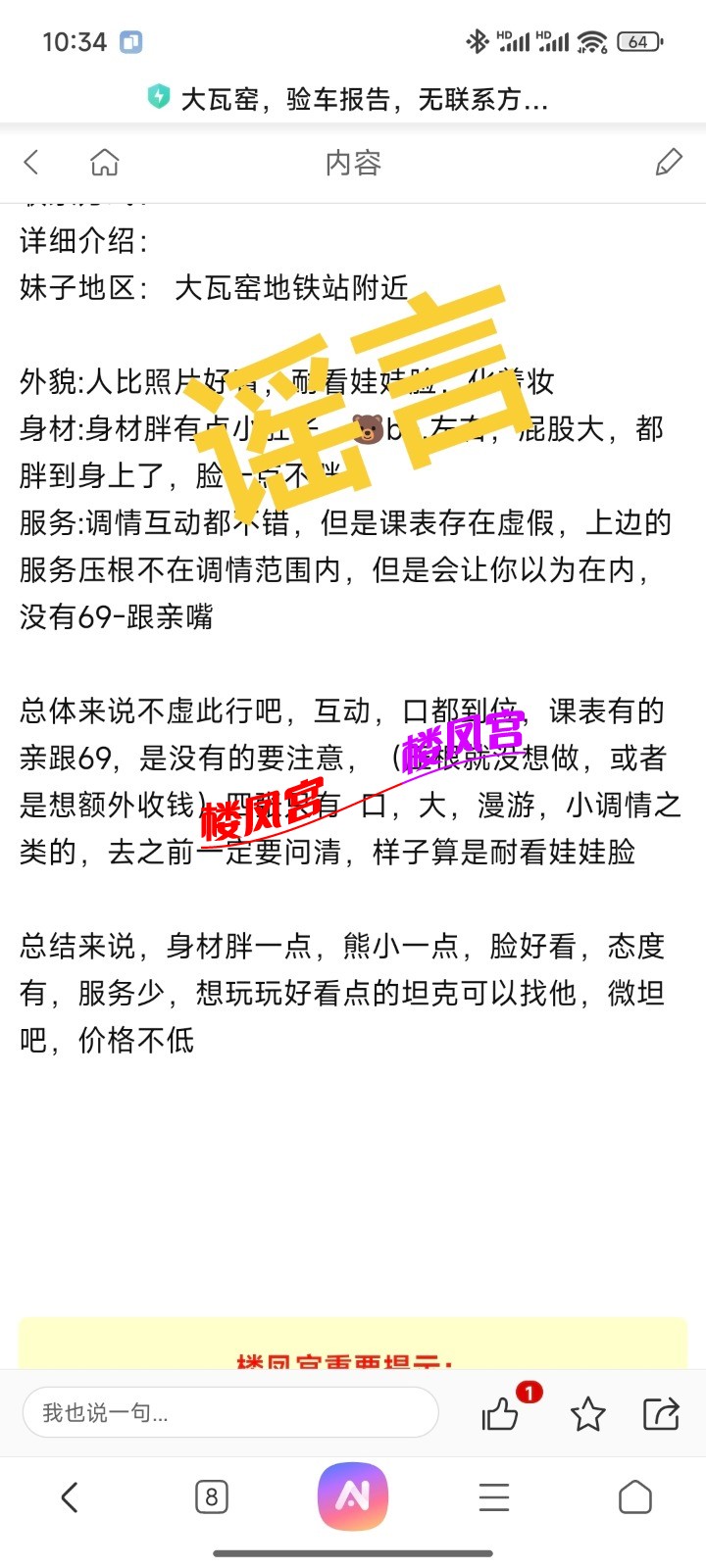
Task: Open the browser tabs switcher
Action: tap(211, 1496)
